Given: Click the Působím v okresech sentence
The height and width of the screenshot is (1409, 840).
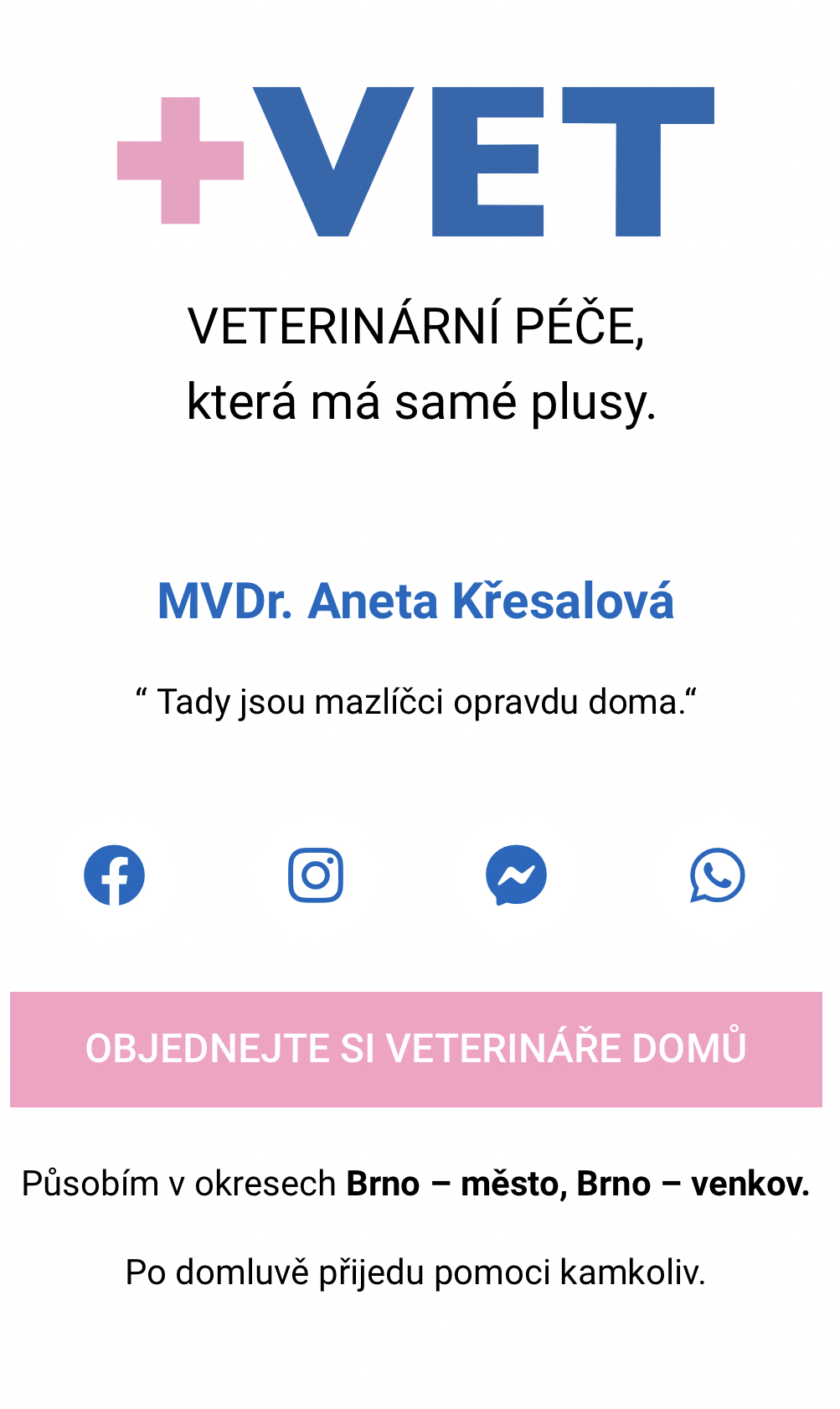Looking at the screenshot, I should pos(181,1184).
